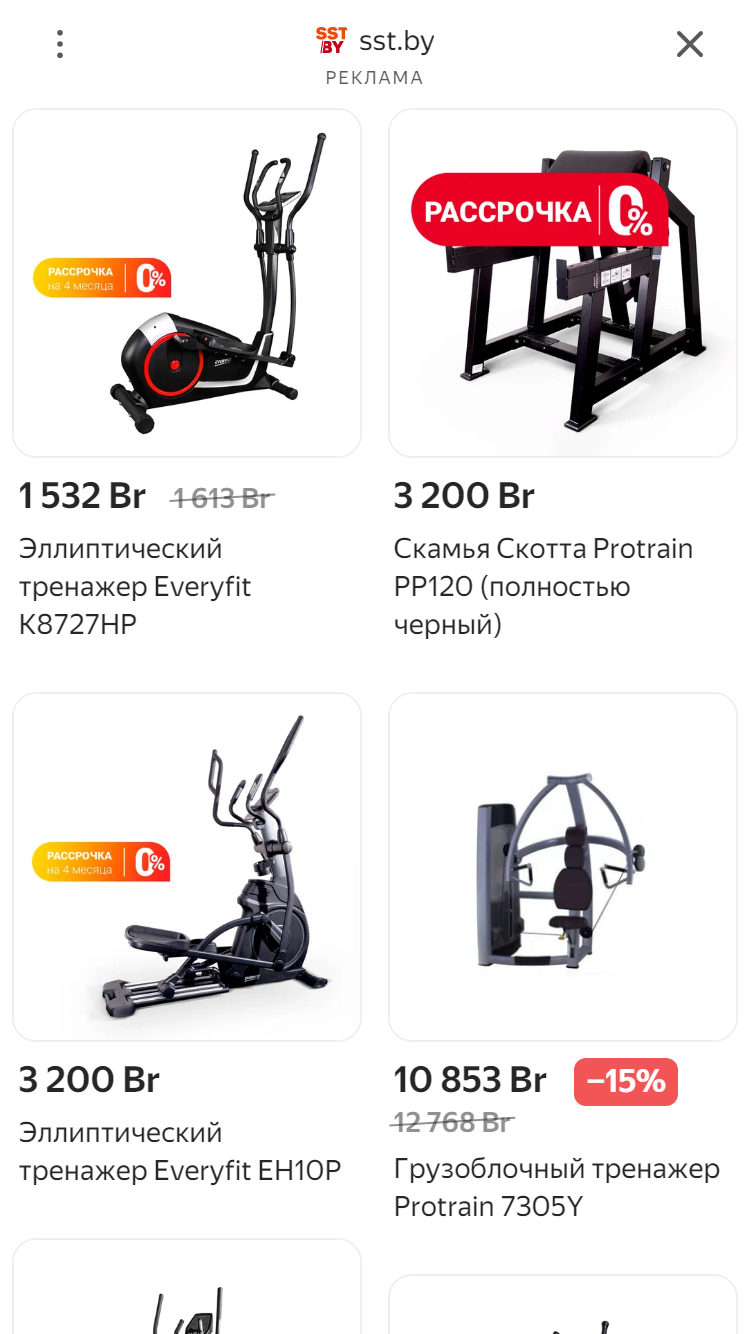Close the sst.by ad page
The width and height of the screenshot is (750, 1334).
[690, 44]
